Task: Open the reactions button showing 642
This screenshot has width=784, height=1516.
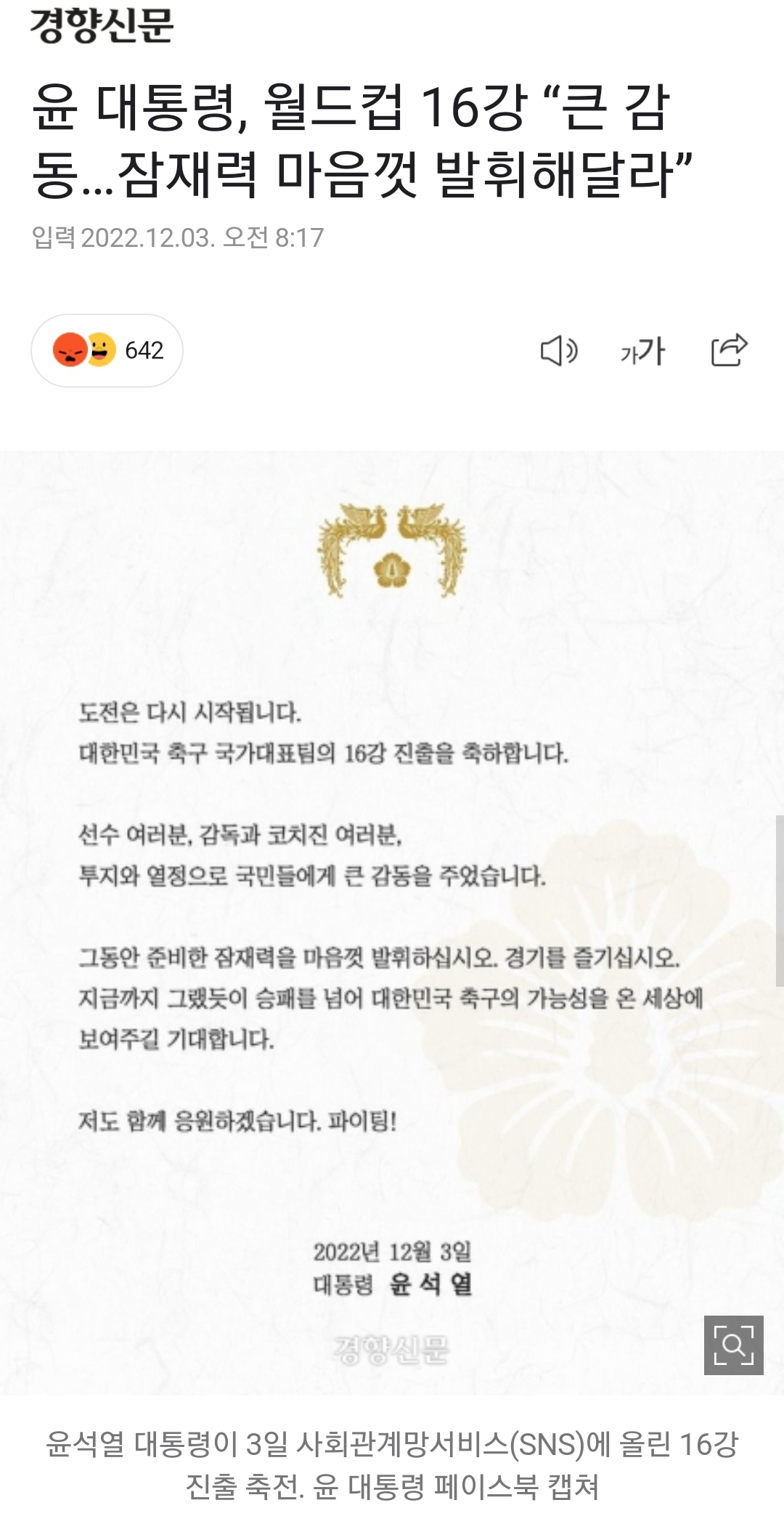Action: click(107, 351)
